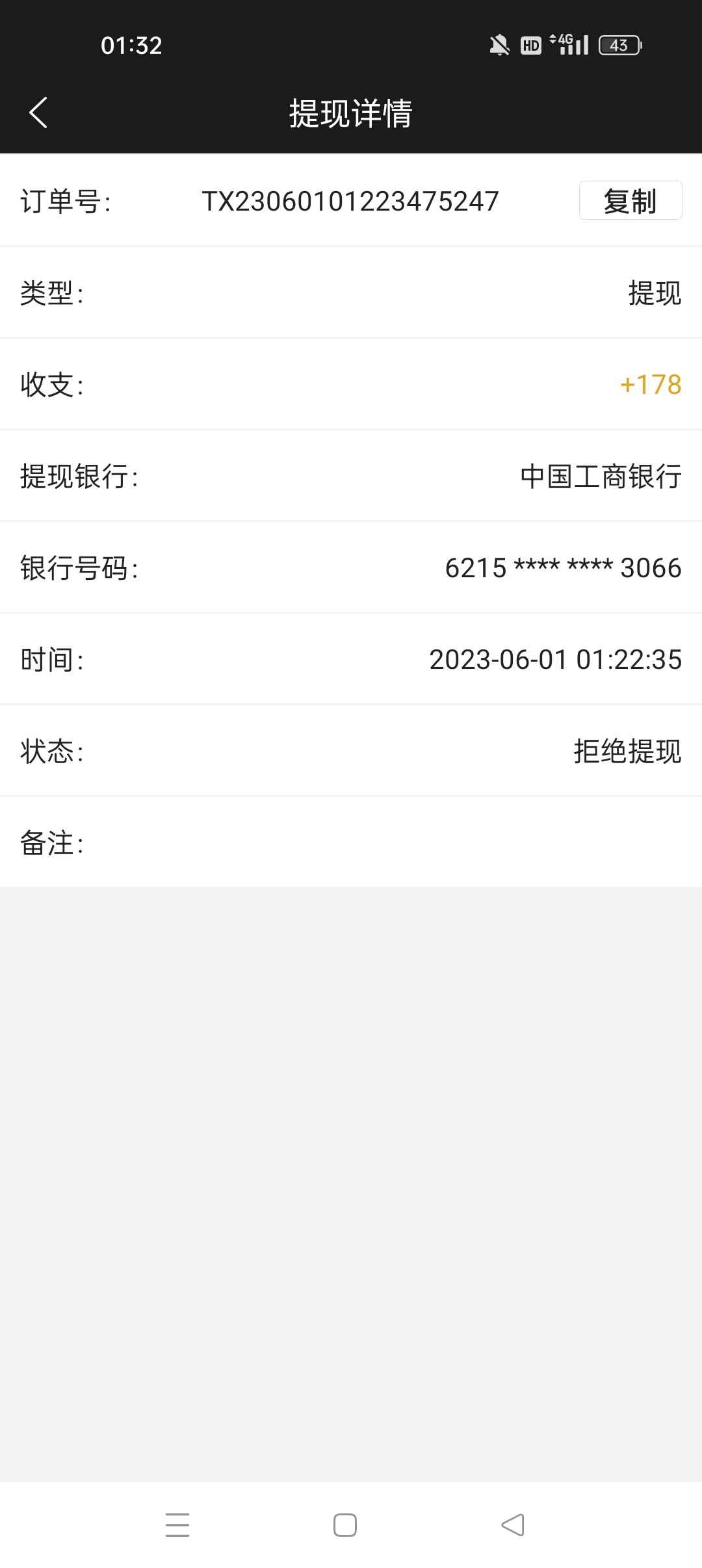The image size is (702, 1568).
Task: Open the notification bell in the status bar
Action: (x=498, y=44)
